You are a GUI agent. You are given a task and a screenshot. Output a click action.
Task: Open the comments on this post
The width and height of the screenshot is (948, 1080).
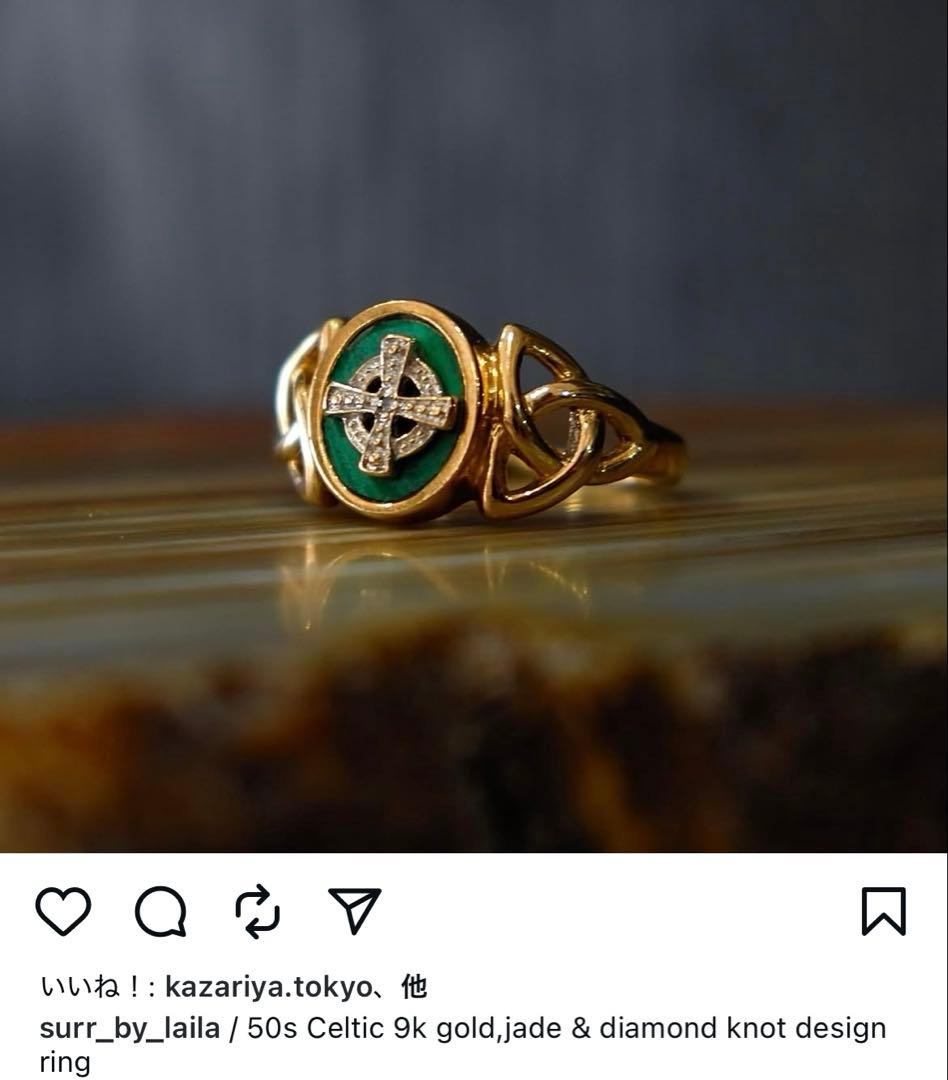coord(161,911)
